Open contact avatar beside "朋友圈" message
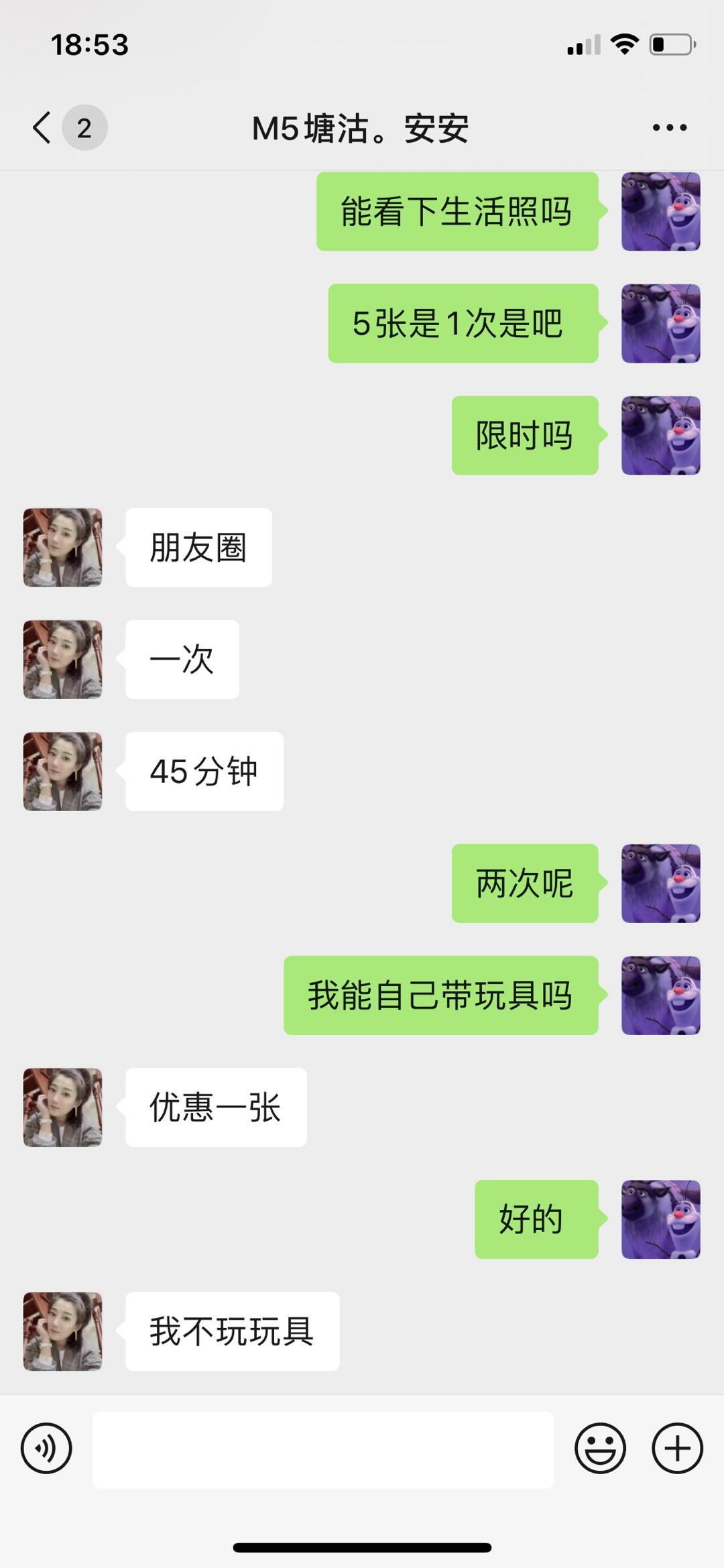 [x=63, y=548]
